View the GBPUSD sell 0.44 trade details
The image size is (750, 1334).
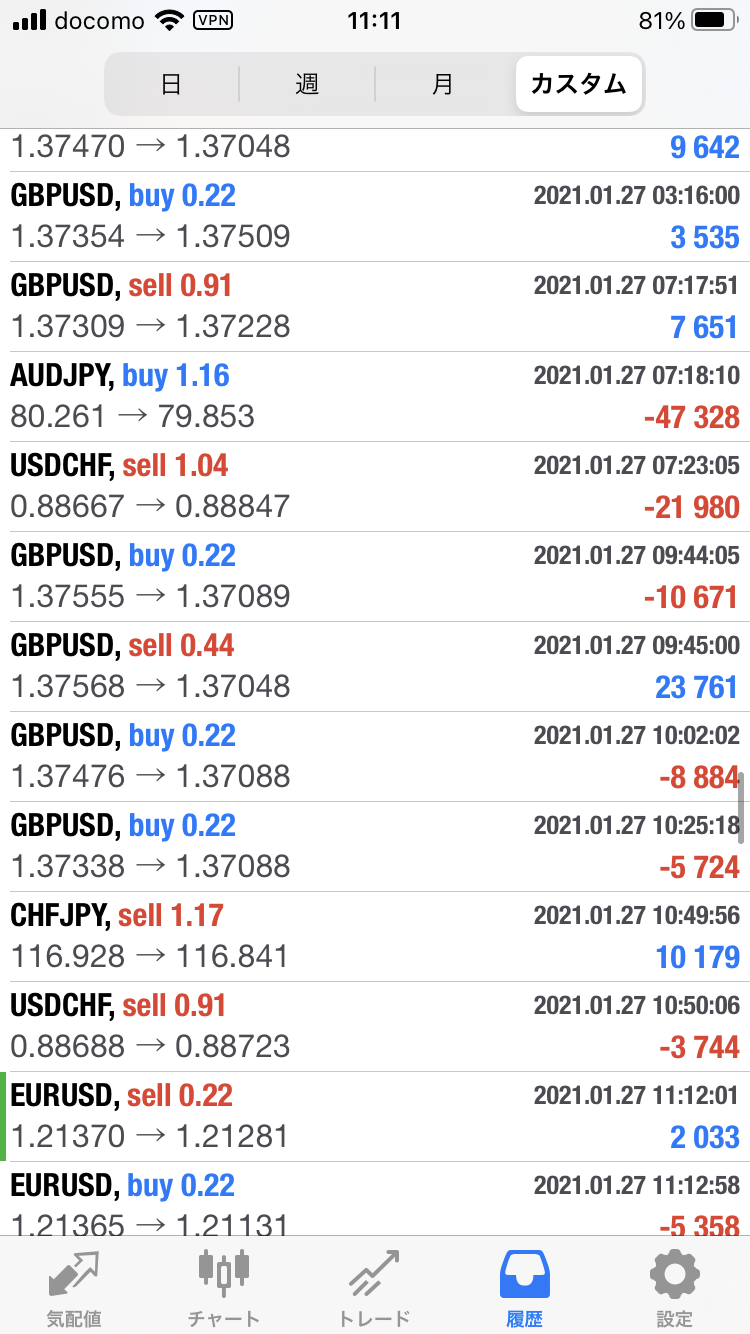click(375, 666)
